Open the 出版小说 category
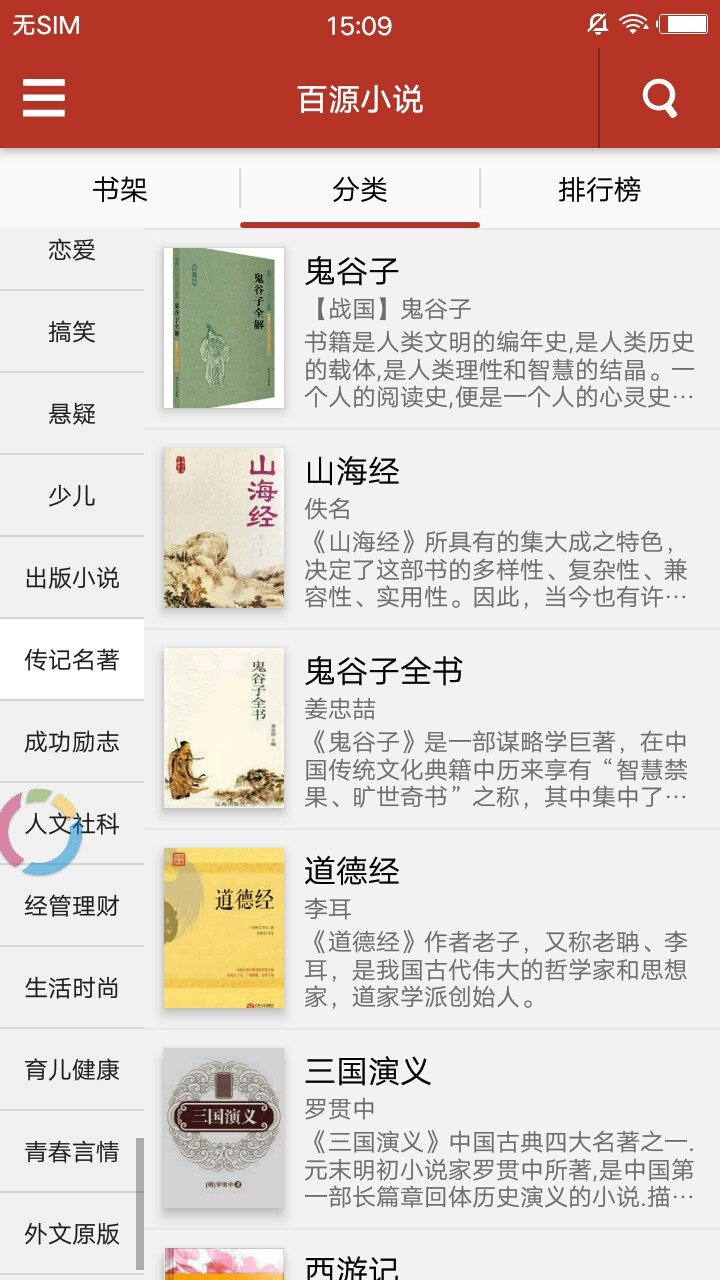This screenshot has width=720, height=1280. click(72, 578)
